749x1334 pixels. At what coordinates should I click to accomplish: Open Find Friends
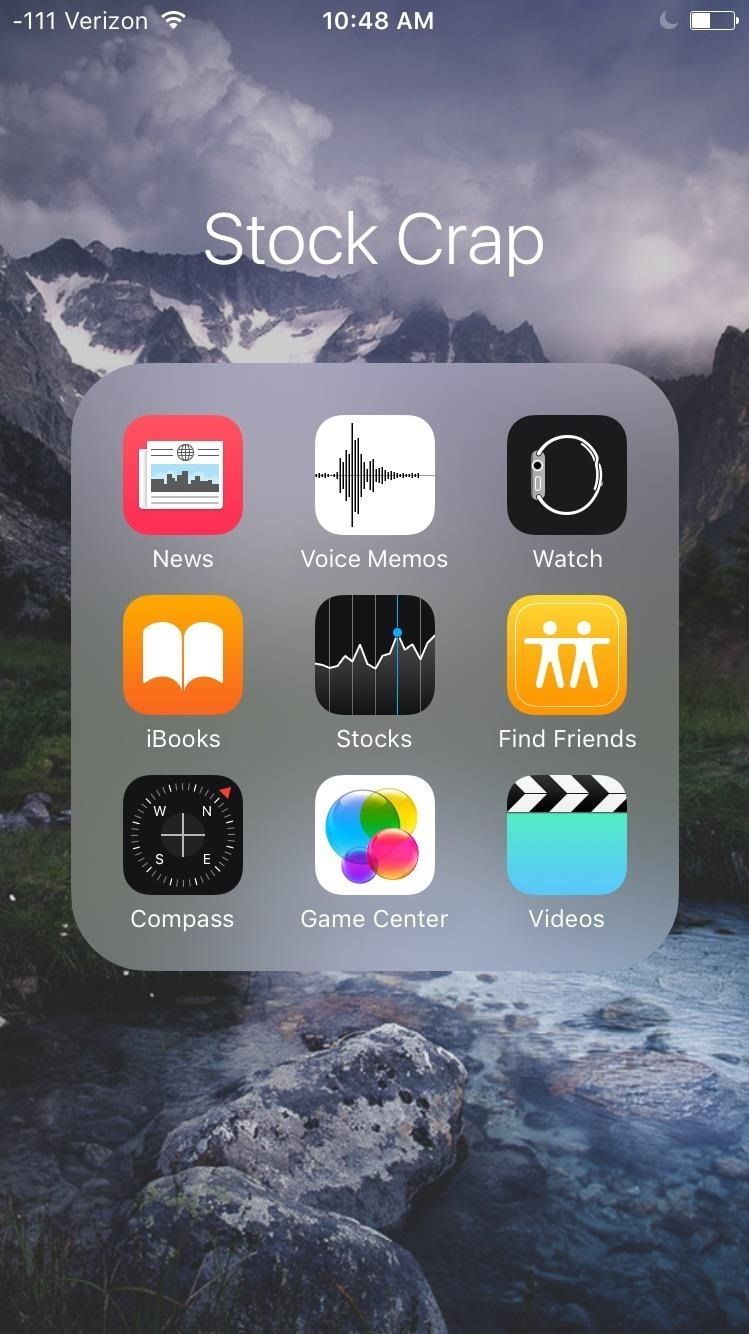tap(567, 655)
